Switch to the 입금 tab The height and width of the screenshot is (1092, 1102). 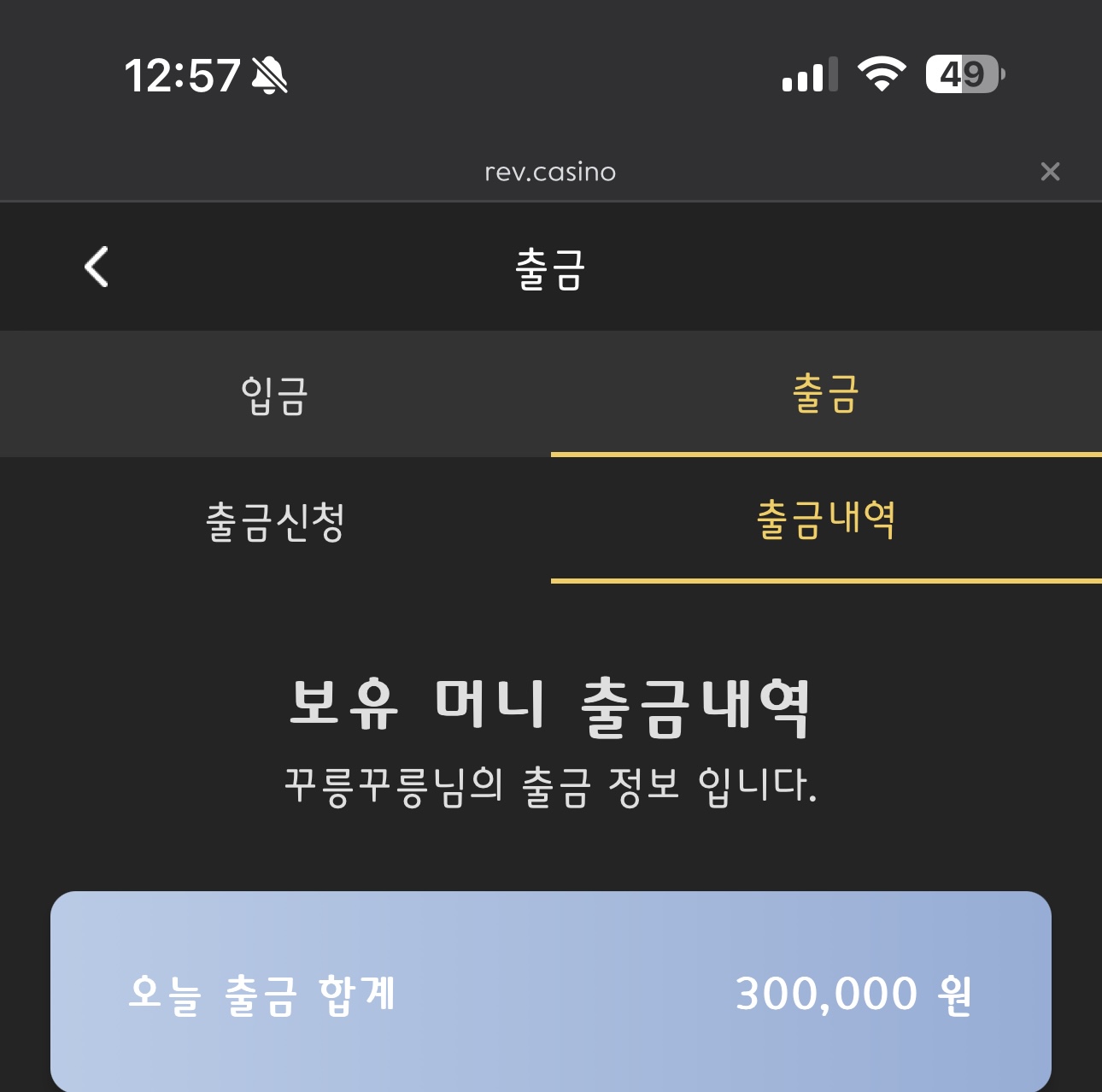pos(274,395)
